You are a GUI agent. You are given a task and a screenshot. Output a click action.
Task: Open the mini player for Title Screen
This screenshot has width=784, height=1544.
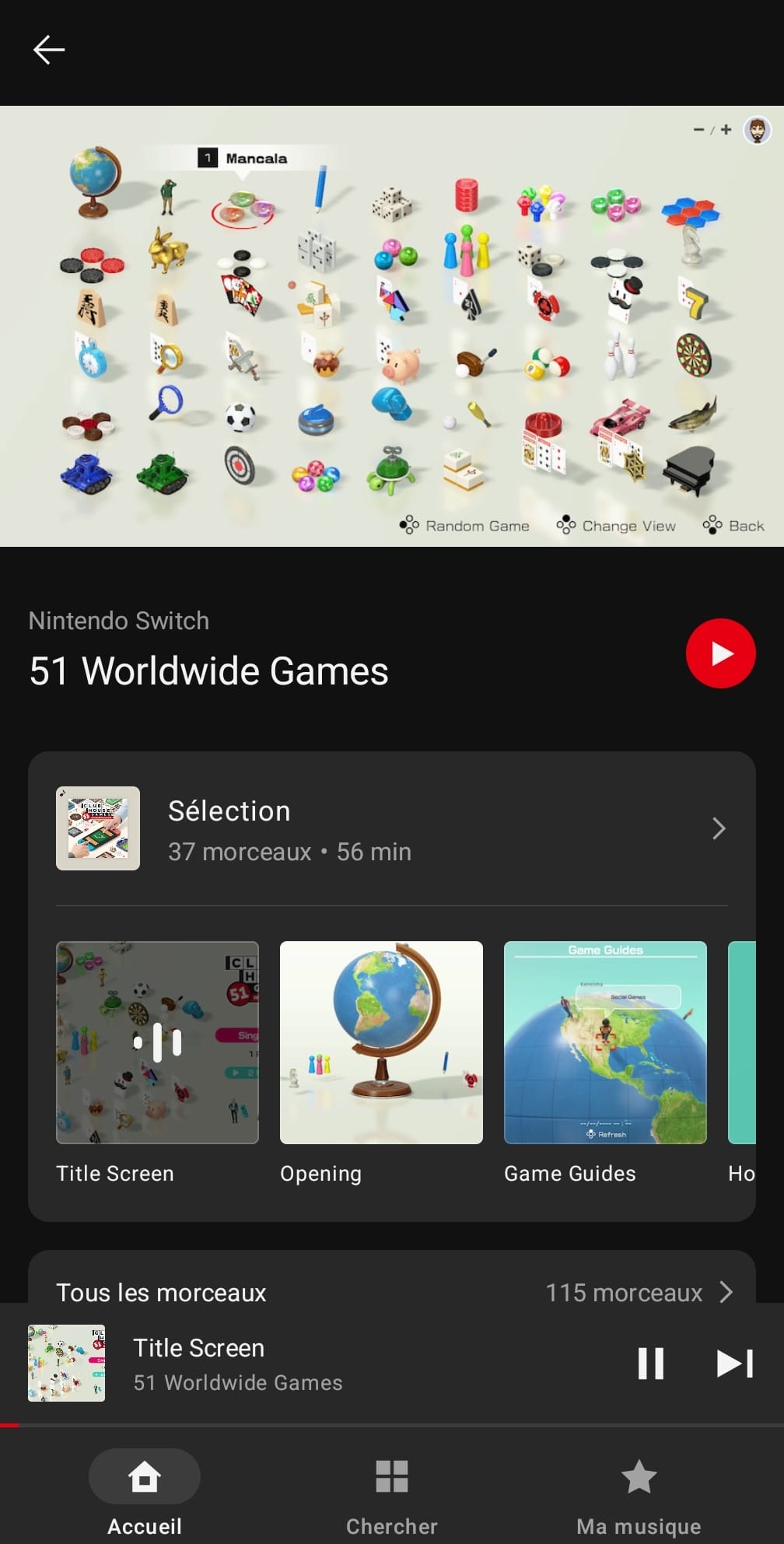311,1364
